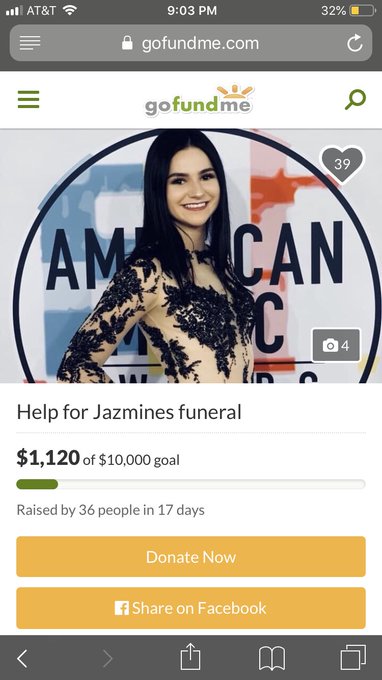The image size is (382, 680).
Task: Tap the gofundme.com address bar
Action: [x=191, y=43]
